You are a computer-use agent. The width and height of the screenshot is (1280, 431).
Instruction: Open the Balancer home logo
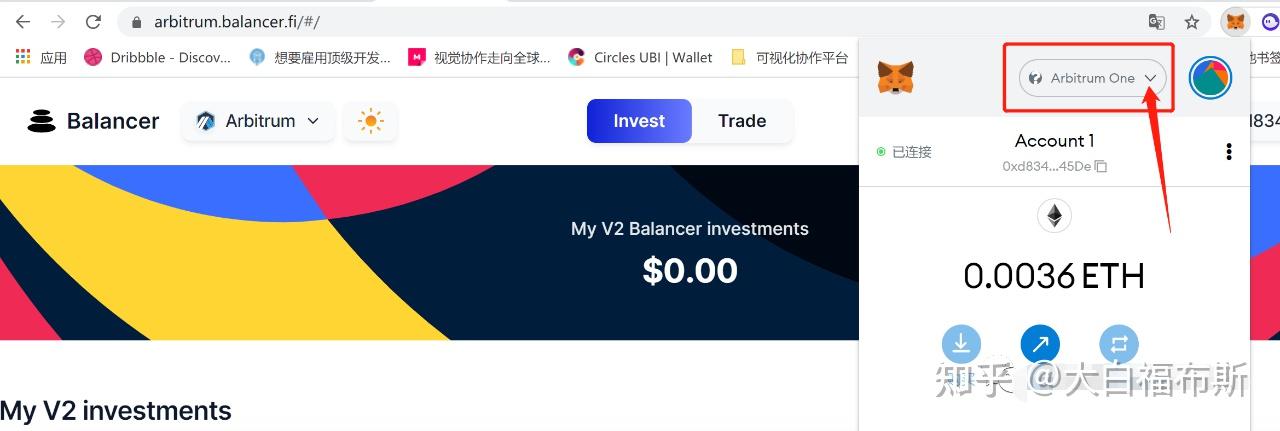pos(93,121)
